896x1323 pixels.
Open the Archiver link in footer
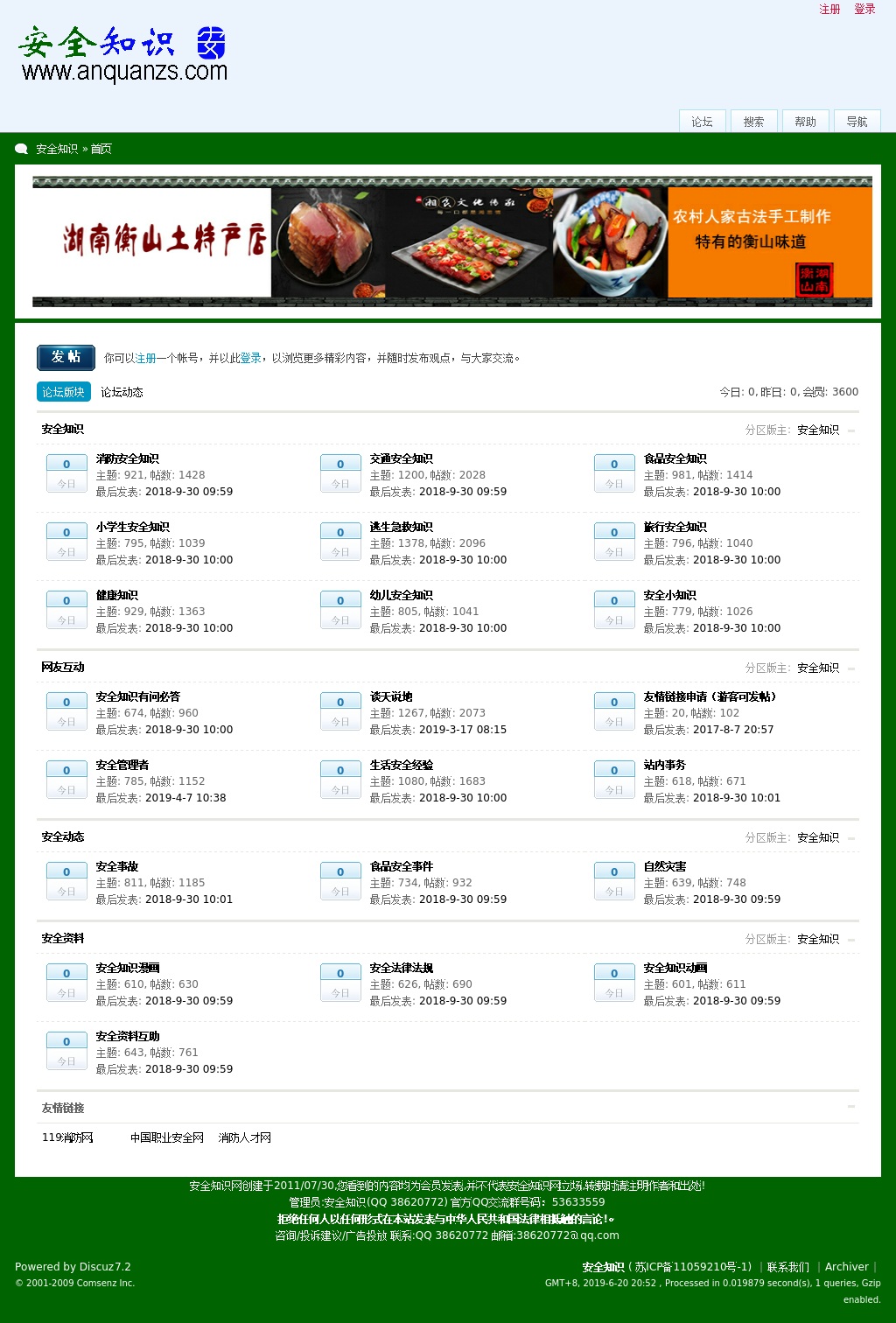point(846,1266)
